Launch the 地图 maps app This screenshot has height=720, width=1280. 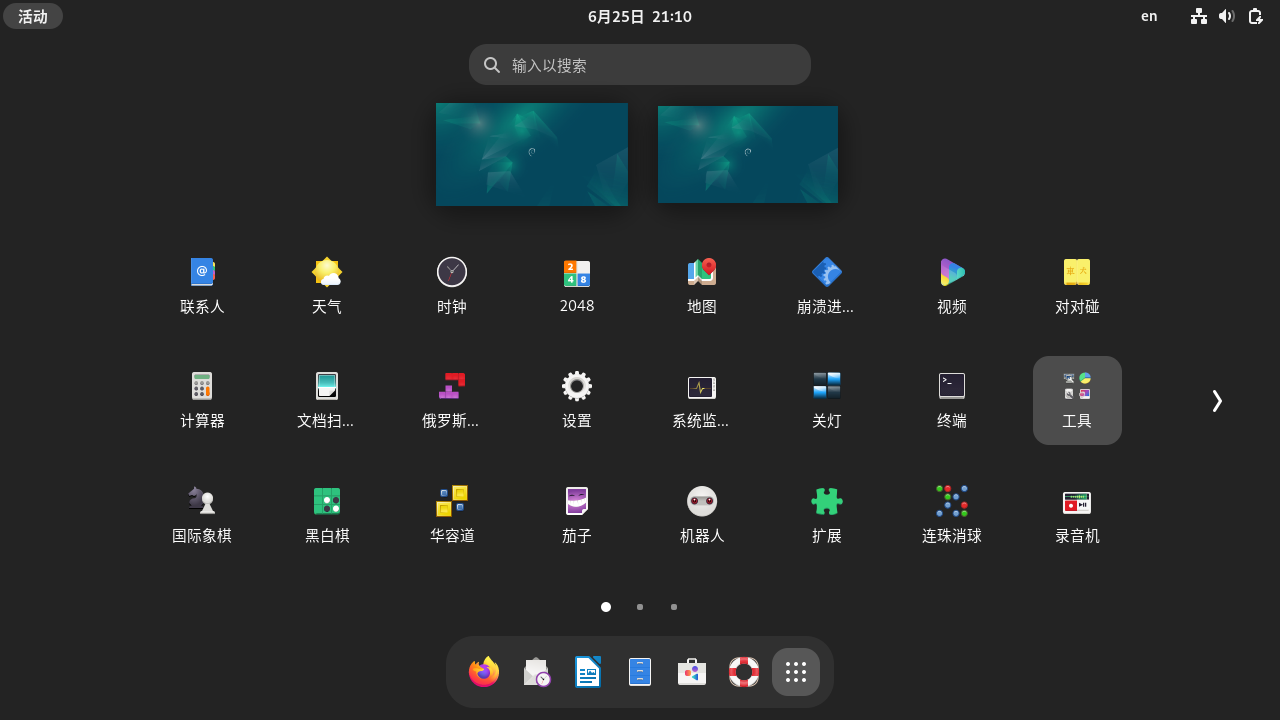coord(702,285)
